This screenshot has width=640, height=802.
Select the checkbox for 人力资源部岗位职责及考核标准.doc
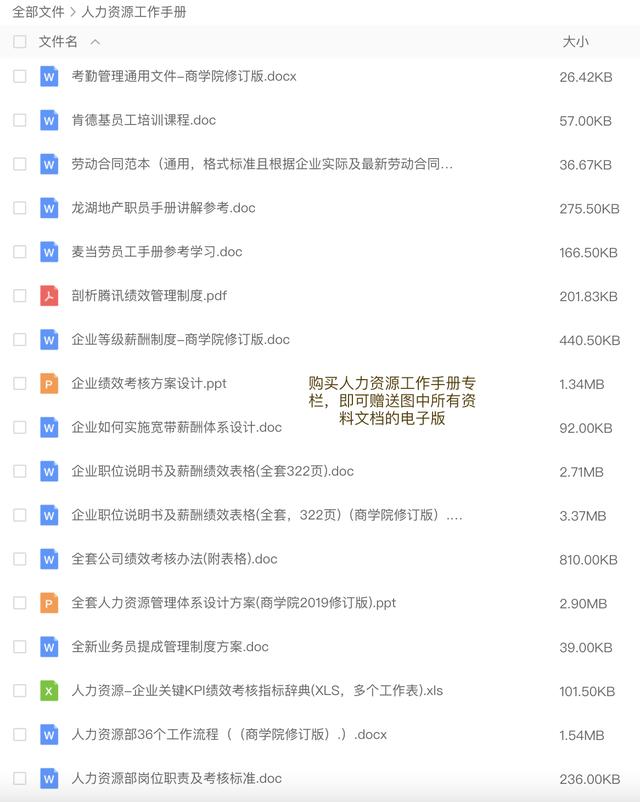[x=20, y=779]
